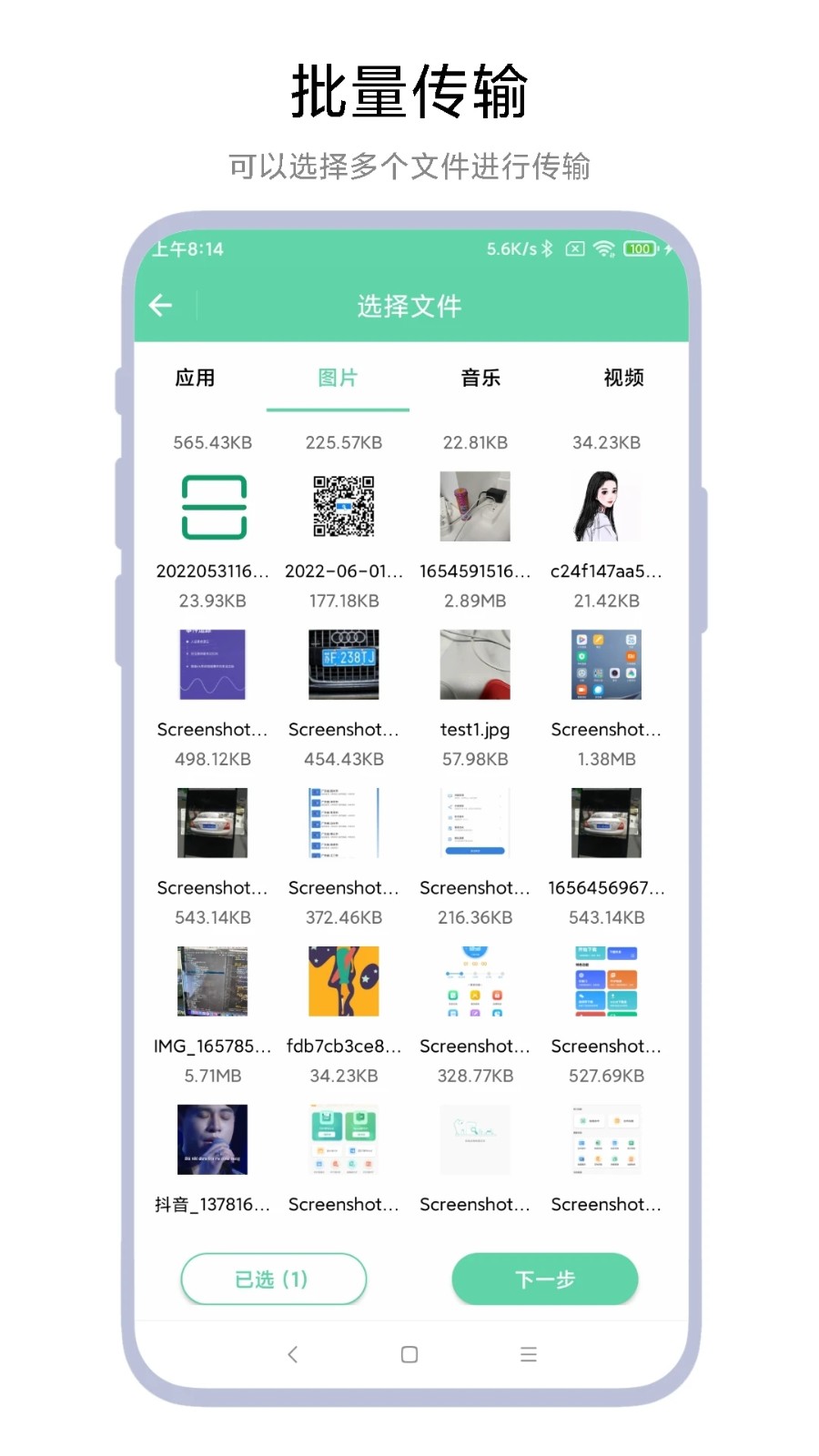Screen dimensions: 819x1456
Task: Select the c24f147aa5 girl portrait image
Action: (606, 507)
